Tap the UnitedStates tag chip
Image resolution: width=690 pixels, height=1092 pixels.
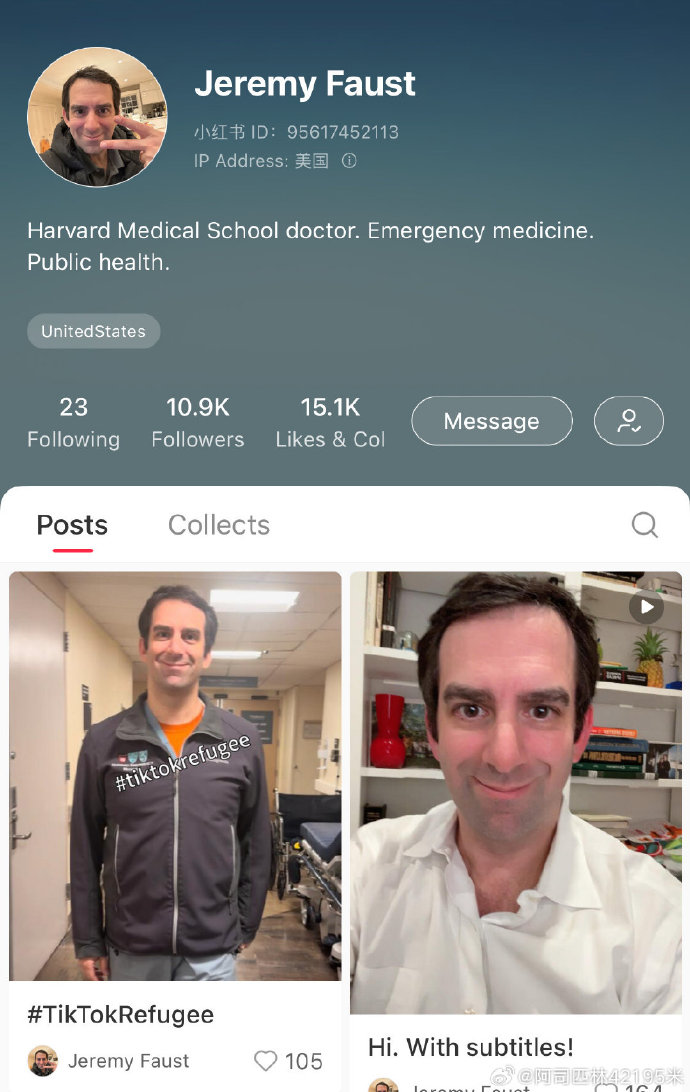point(93,331)
